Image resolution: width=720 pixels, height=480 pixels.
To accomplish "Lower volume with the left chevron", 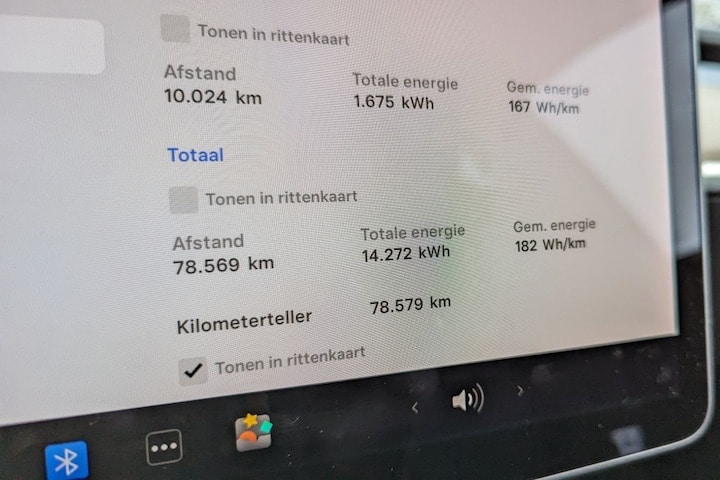I will pos(416,406).
